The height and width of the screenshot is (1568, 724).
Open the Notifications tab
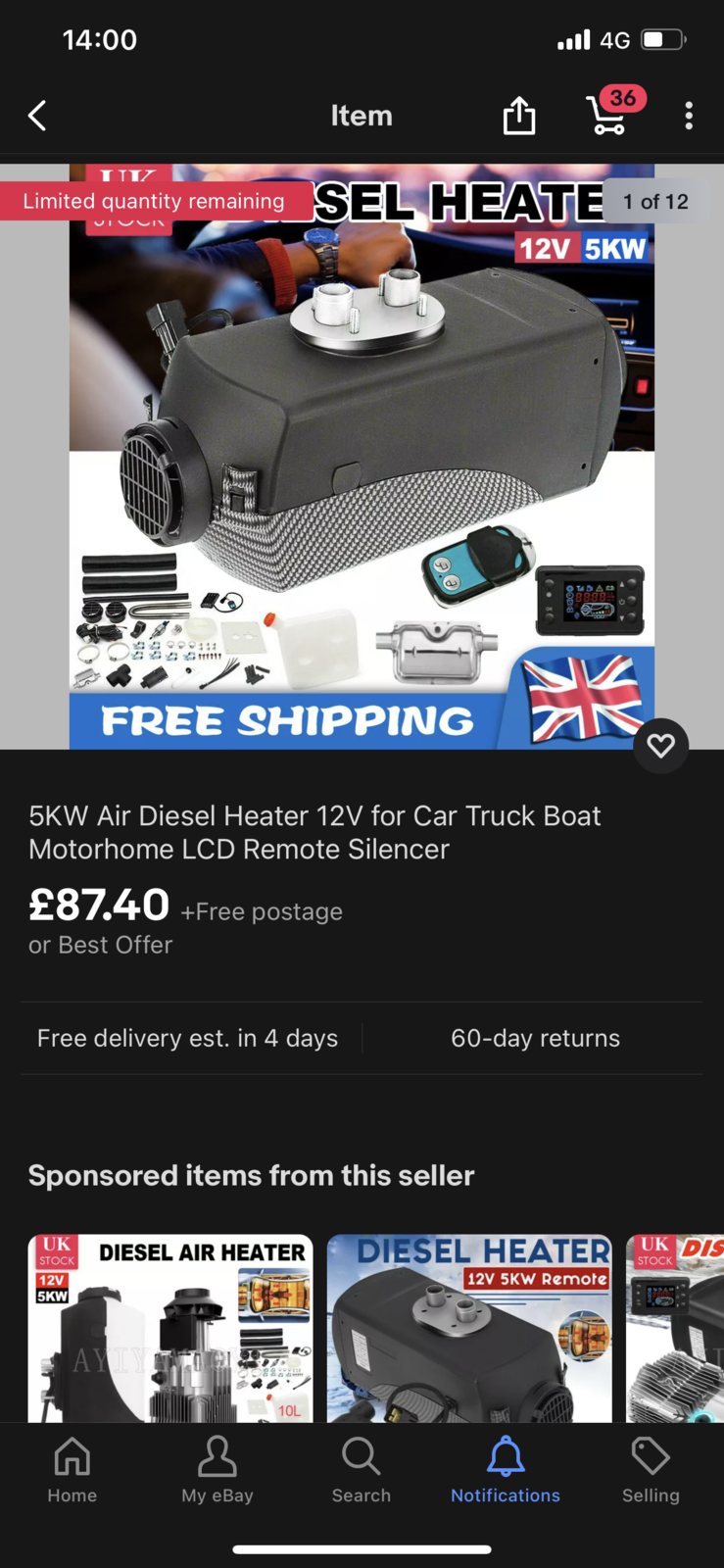click(506, 1469)
